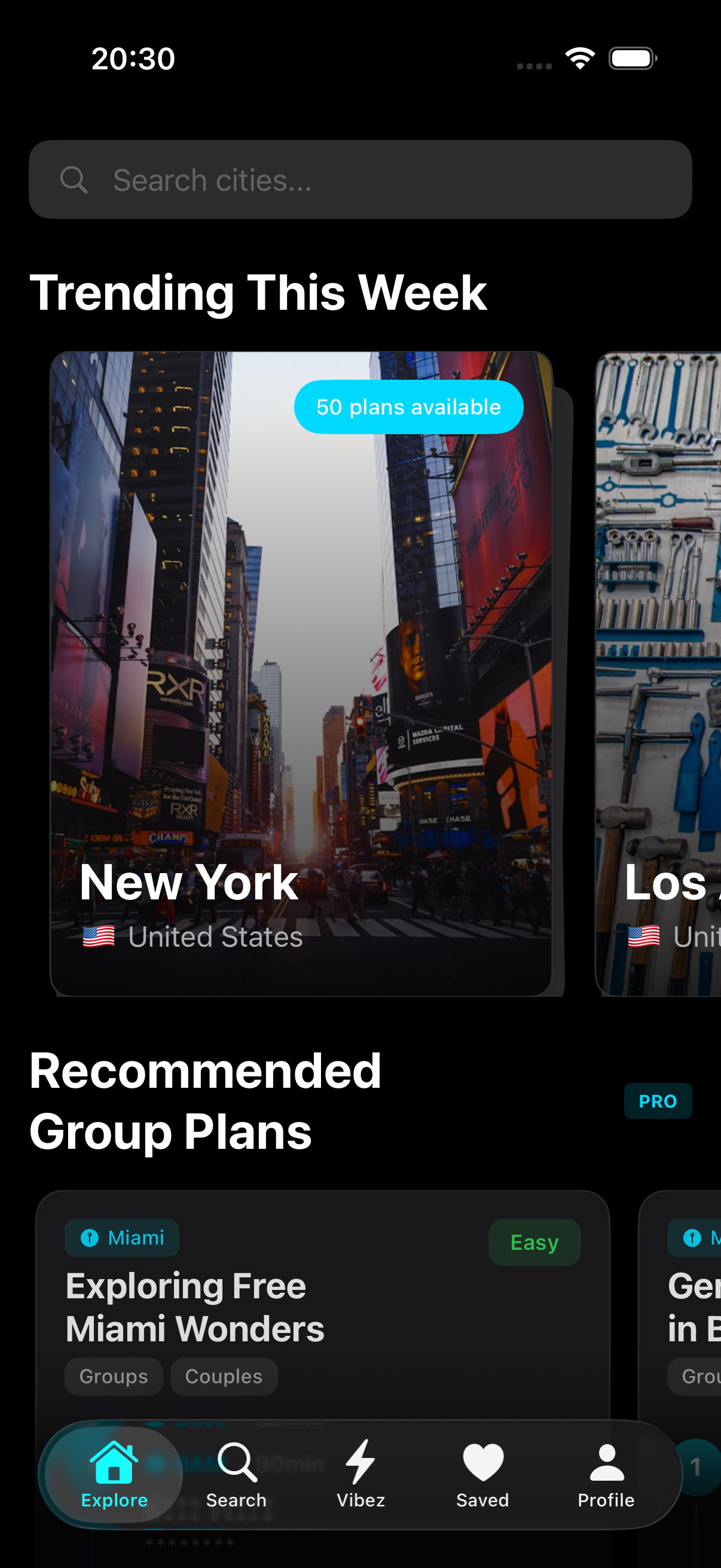Click the US flag next to New York

99,936
